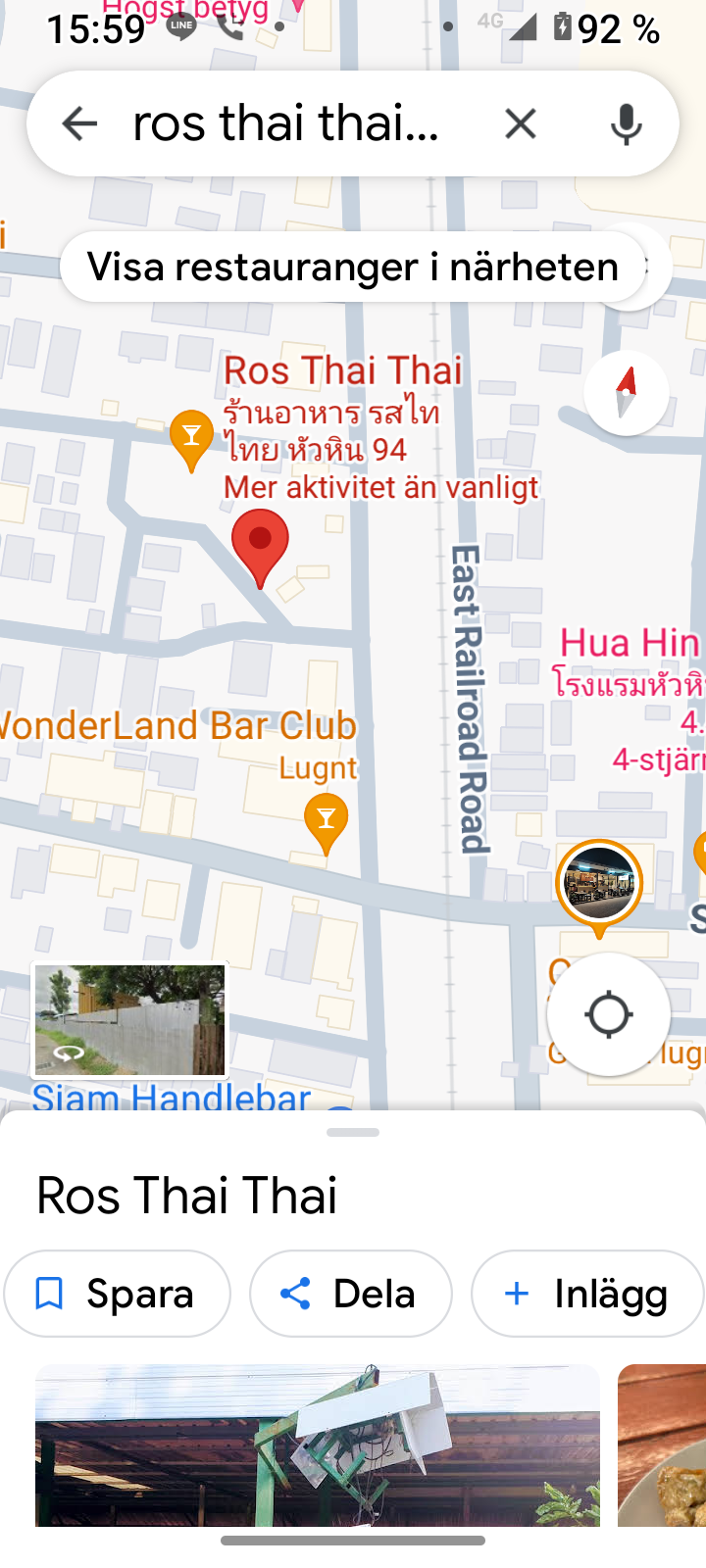Select WonderLand Bar Club on the map
706x1568 pixels.
(x=177, y=725)
